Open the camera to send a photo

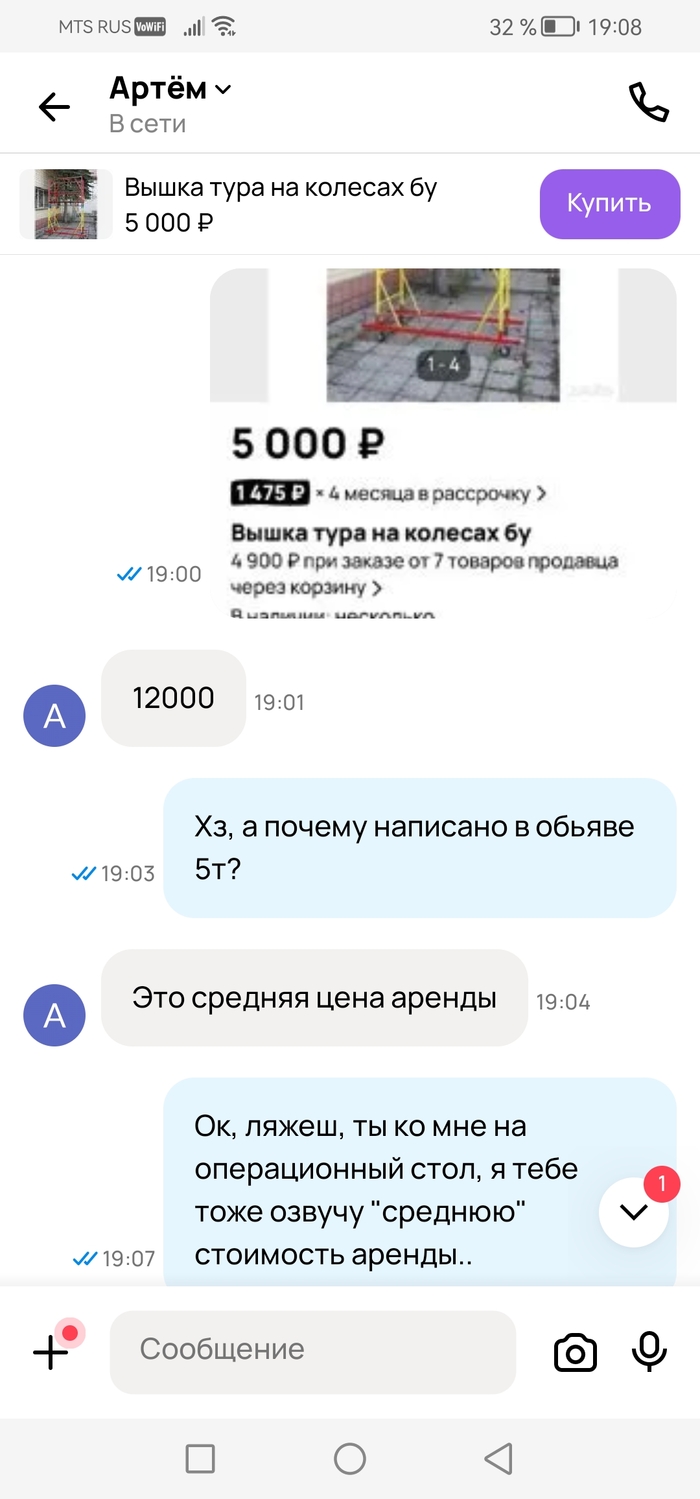(x=575, y=1353)
